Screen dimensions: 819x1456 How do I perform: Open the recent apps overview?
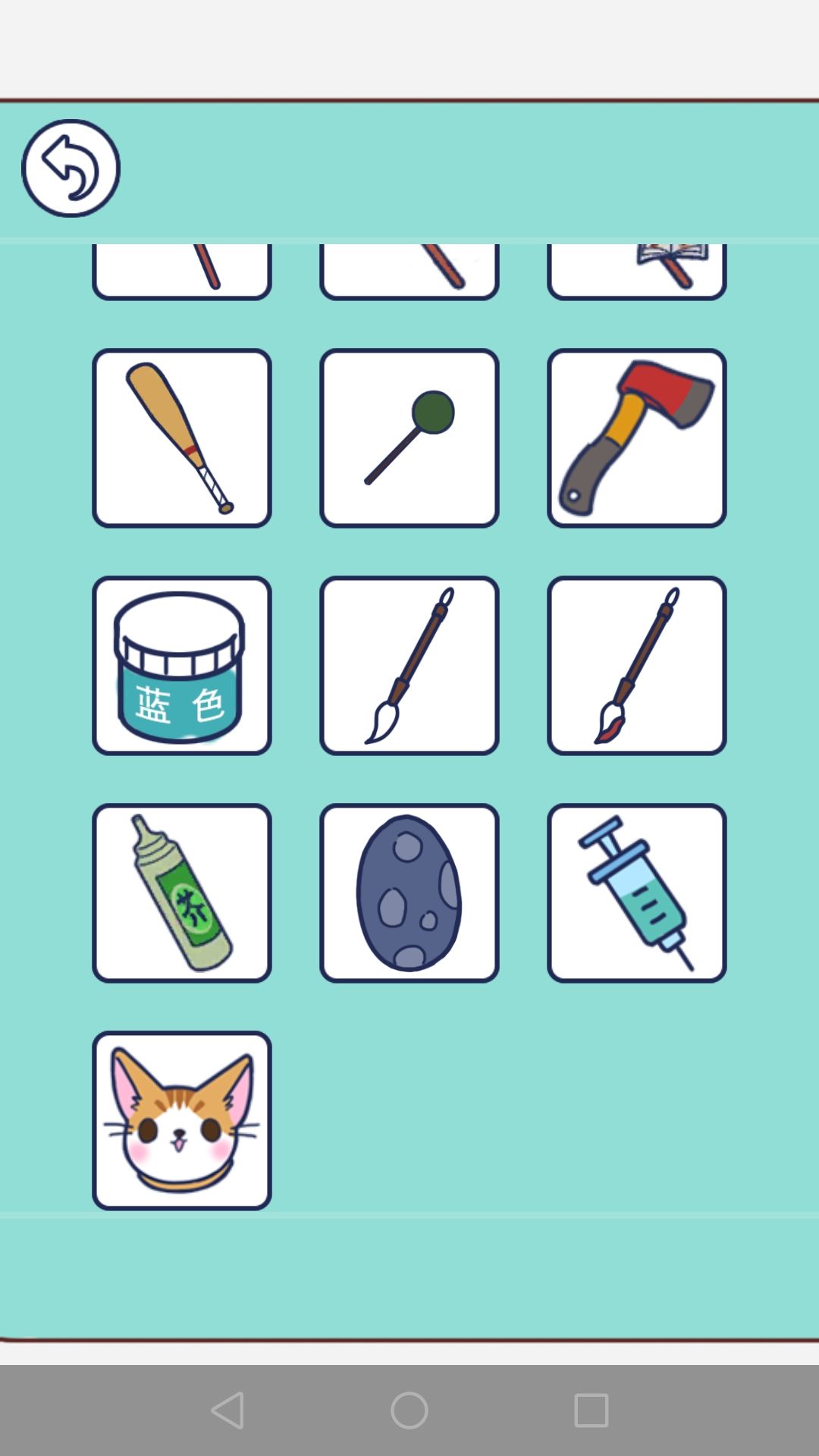pos(591,1410)
